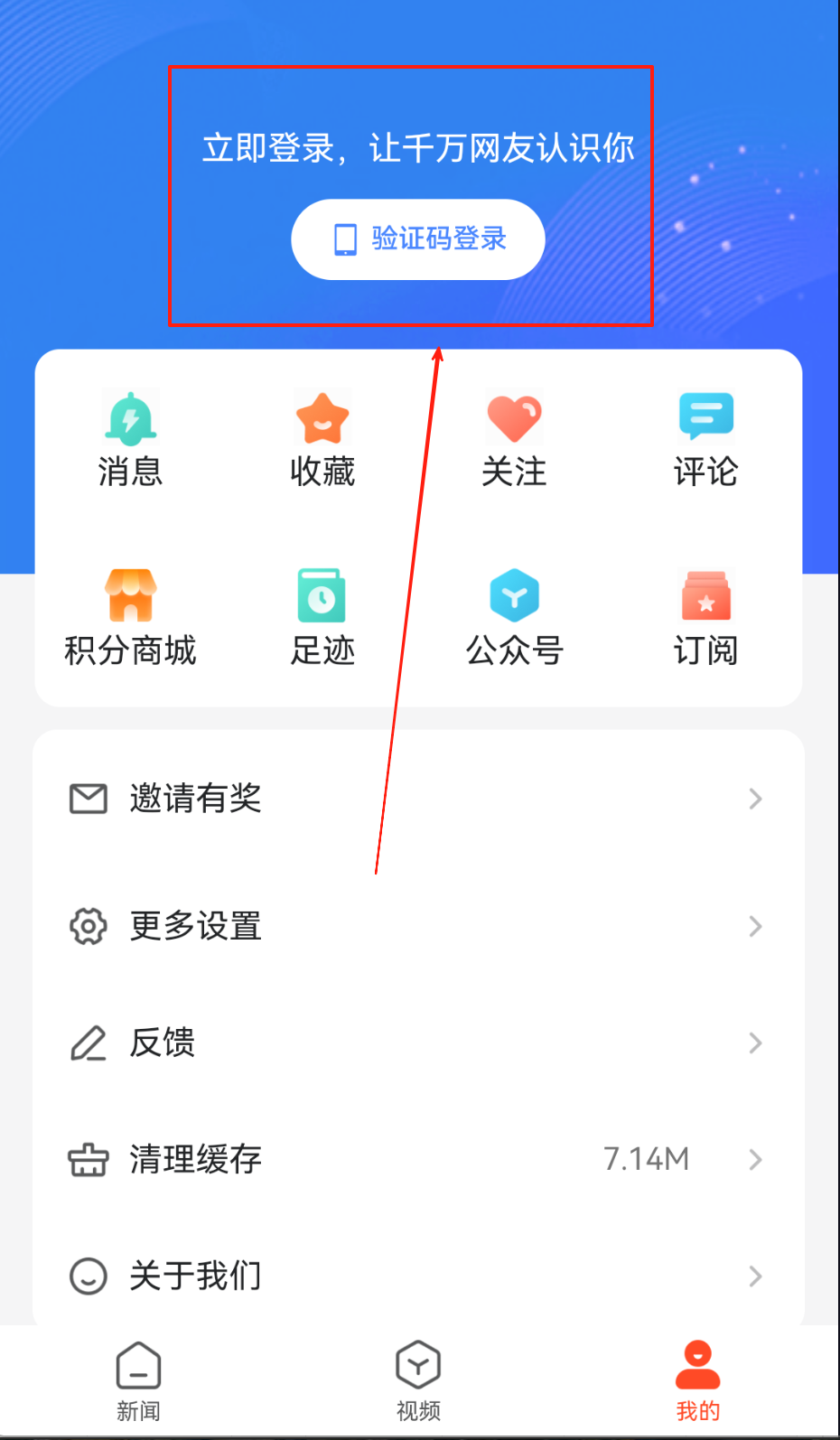Image resolution: width=840 pixels, height=1440 pixels.
Task: Open the 邀请有奖 row
Action: pyautogui.click(x=417, y=799)
